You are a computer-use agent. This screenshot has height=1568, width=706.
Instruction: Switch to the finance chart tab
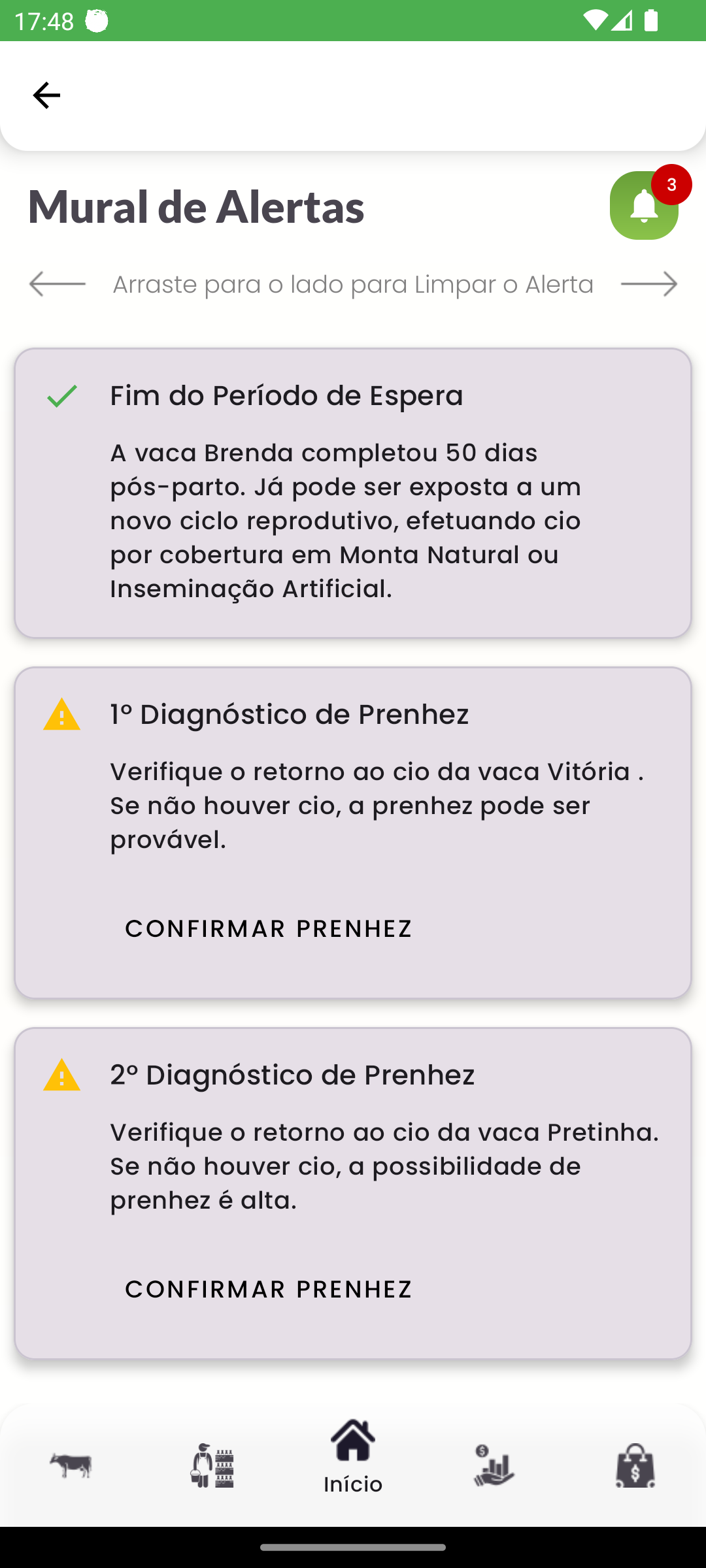(494, 1465)
